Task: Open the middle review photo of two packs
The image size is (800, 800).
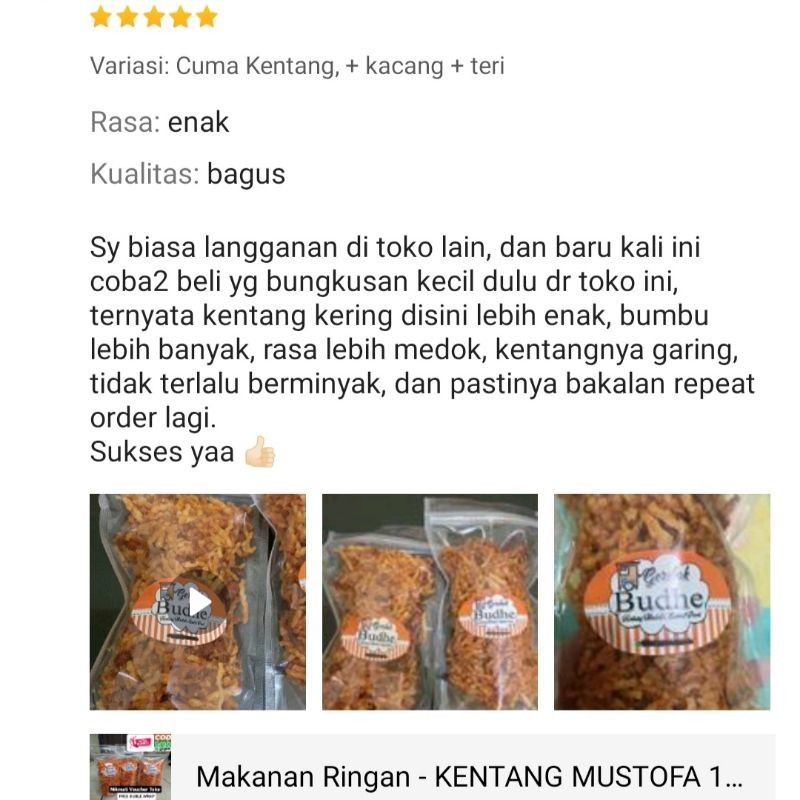Action: pos(430,601)
